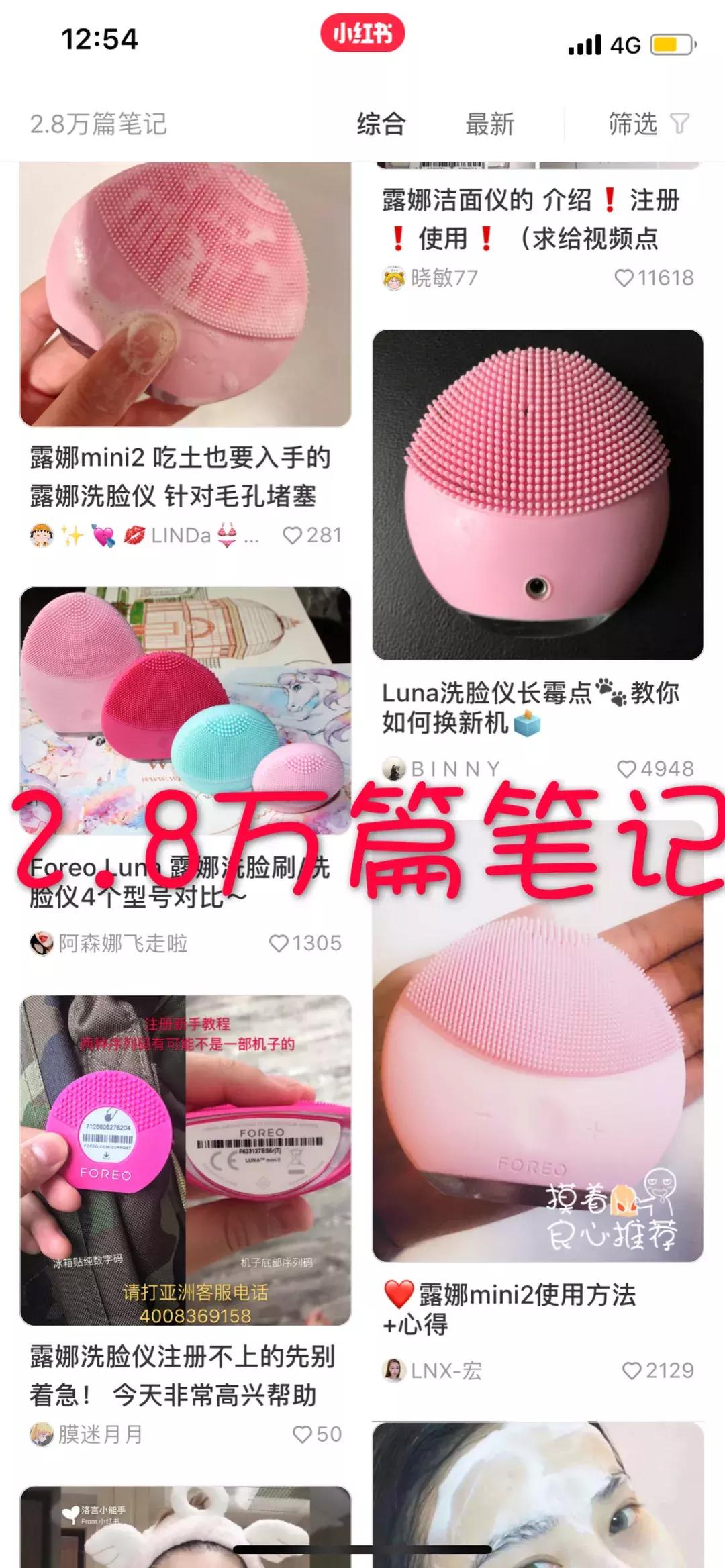The image size is (725, 1568).
Task: Click 阿森娜飞走啦's profile avatar
Action: pyautogui.click(x=42, y=942)
